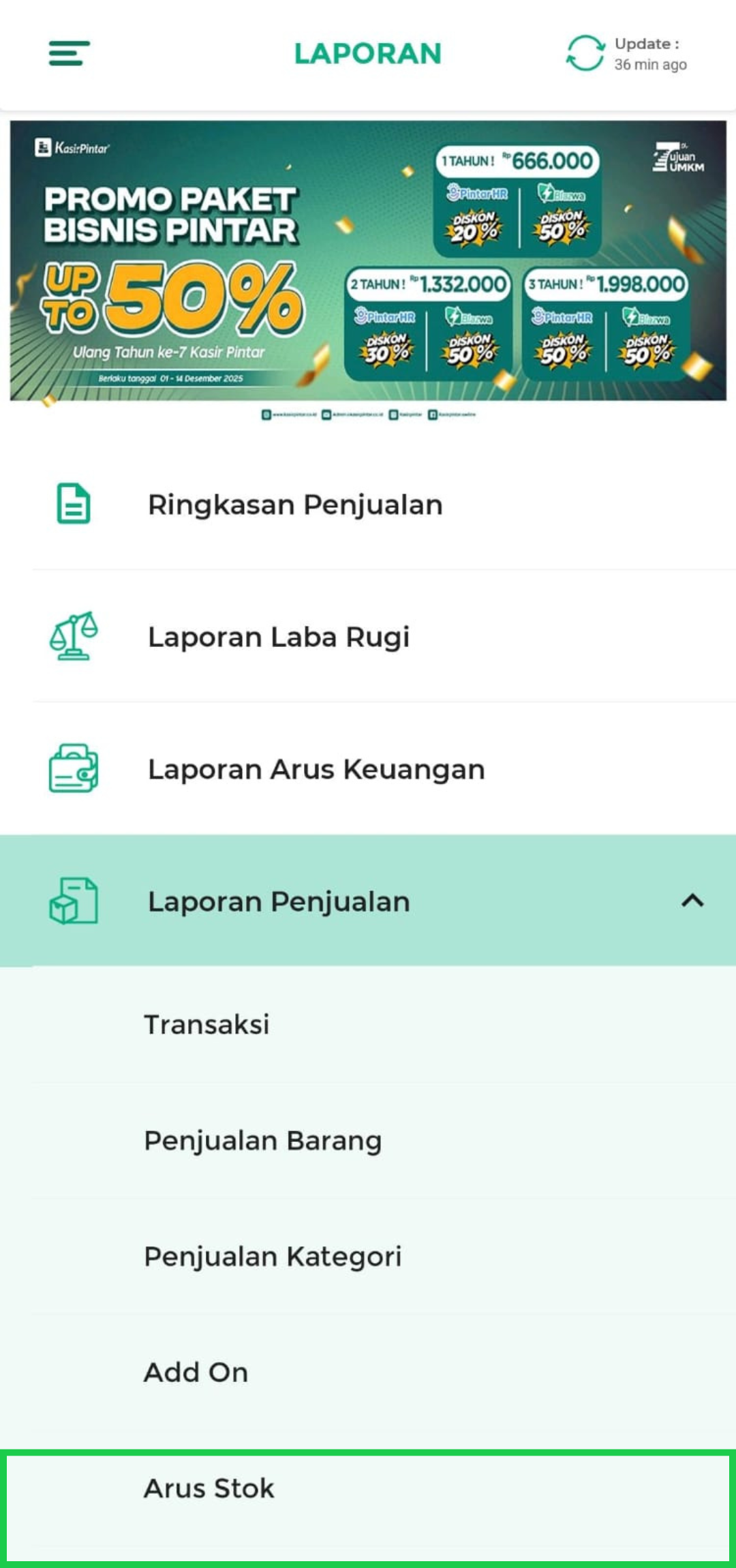Viewport: 736px width, 1568px height.
Task: Open Ringkasan Penjualan report
Action: pos(295,504)
